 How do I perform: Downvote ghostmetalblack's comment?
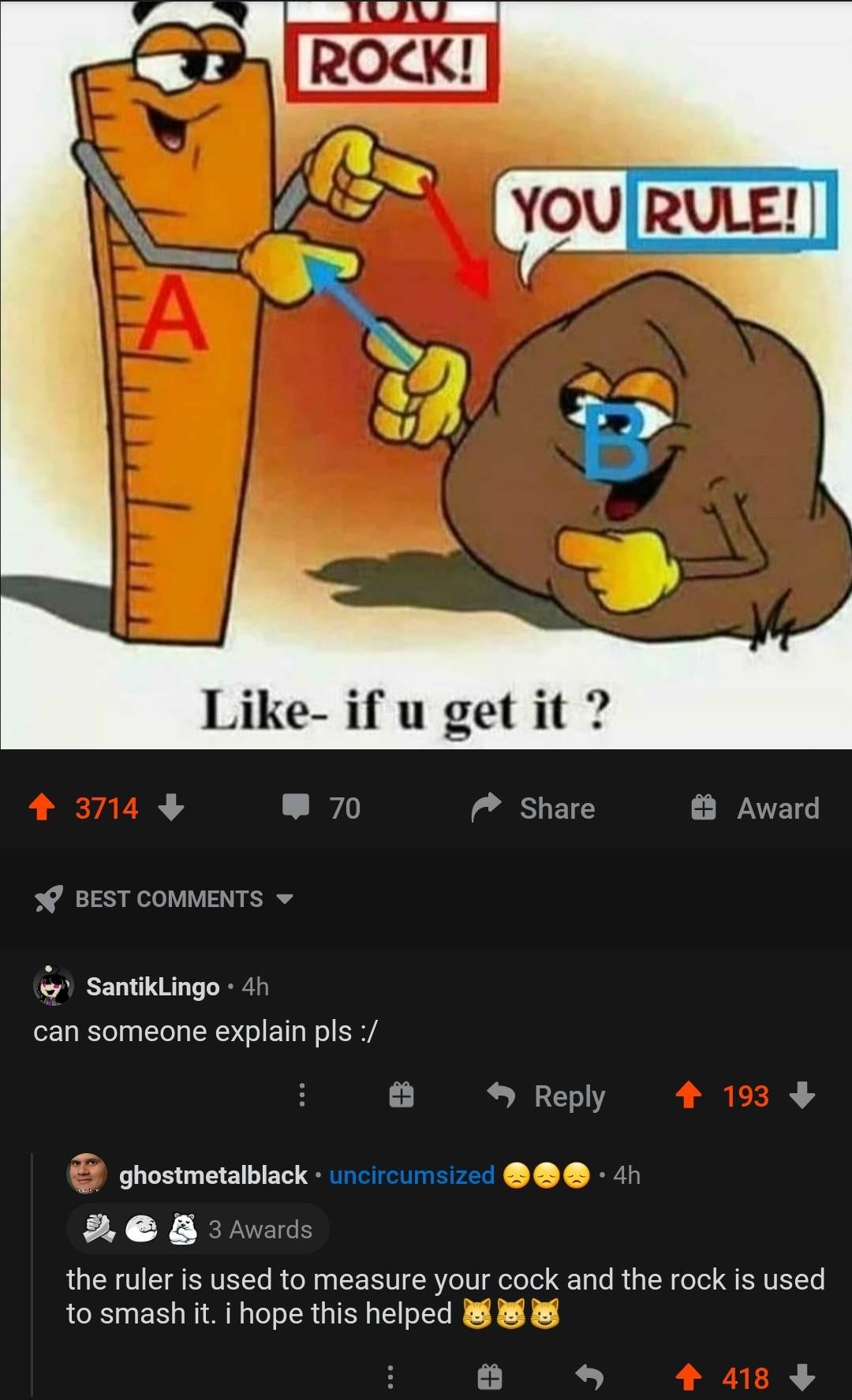pyautogui.click(x=802, y=1377)
